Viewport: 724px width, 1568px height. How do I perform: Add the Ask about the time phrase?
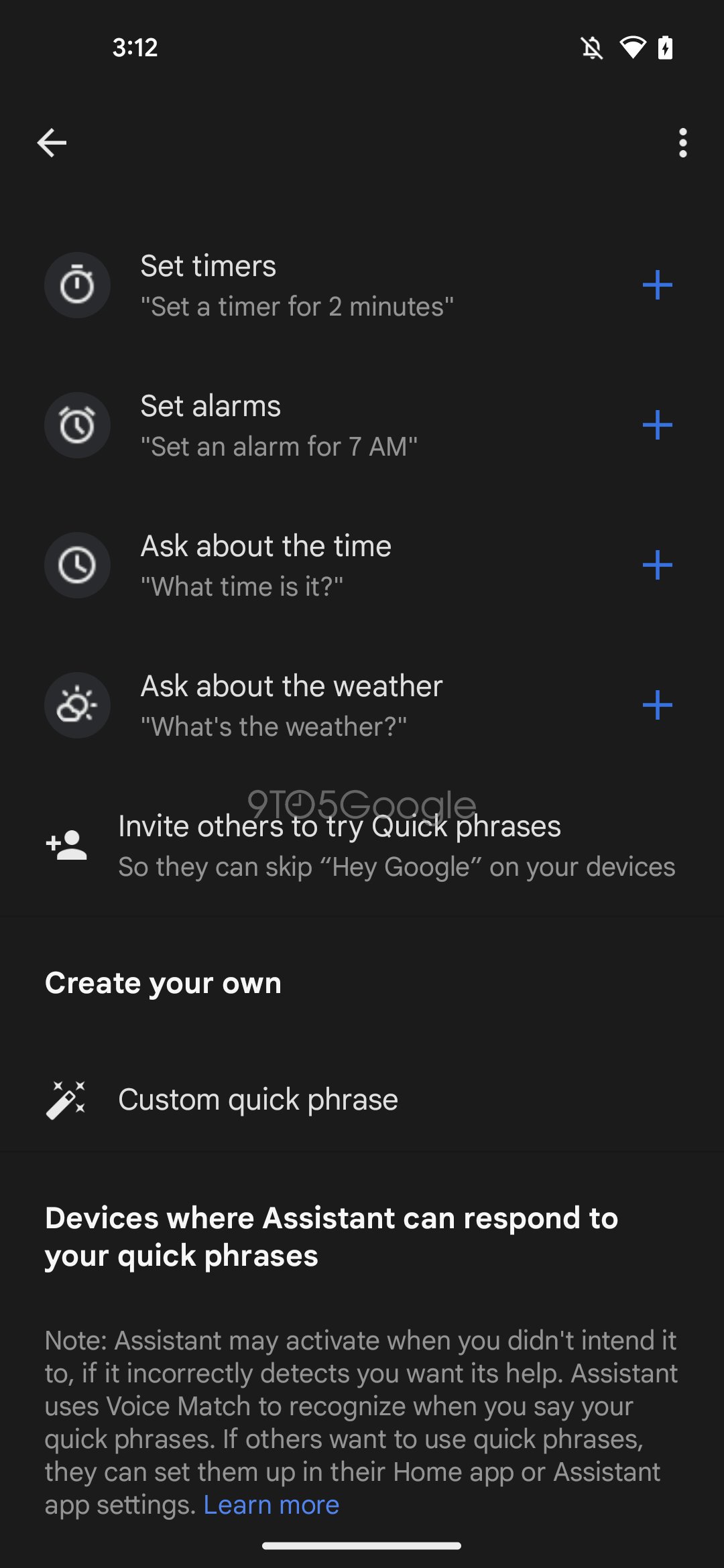click(x=658, y=565)
